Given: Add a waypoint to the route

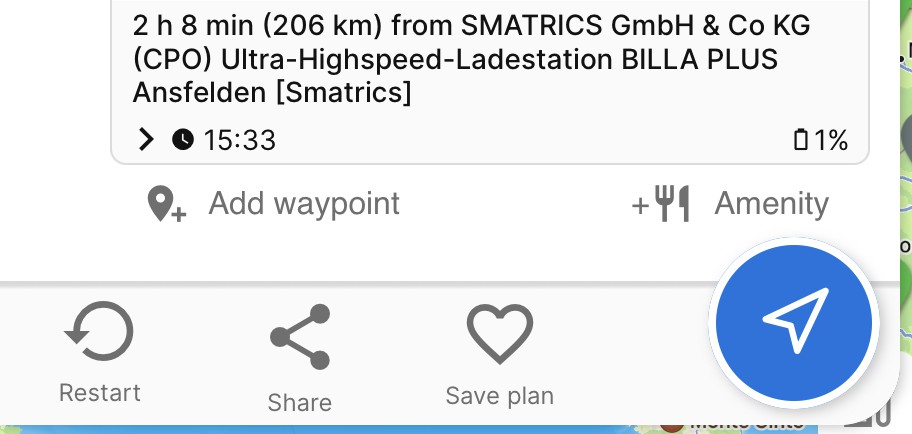Looking at the screenshot, I should (x=274, y=204).
